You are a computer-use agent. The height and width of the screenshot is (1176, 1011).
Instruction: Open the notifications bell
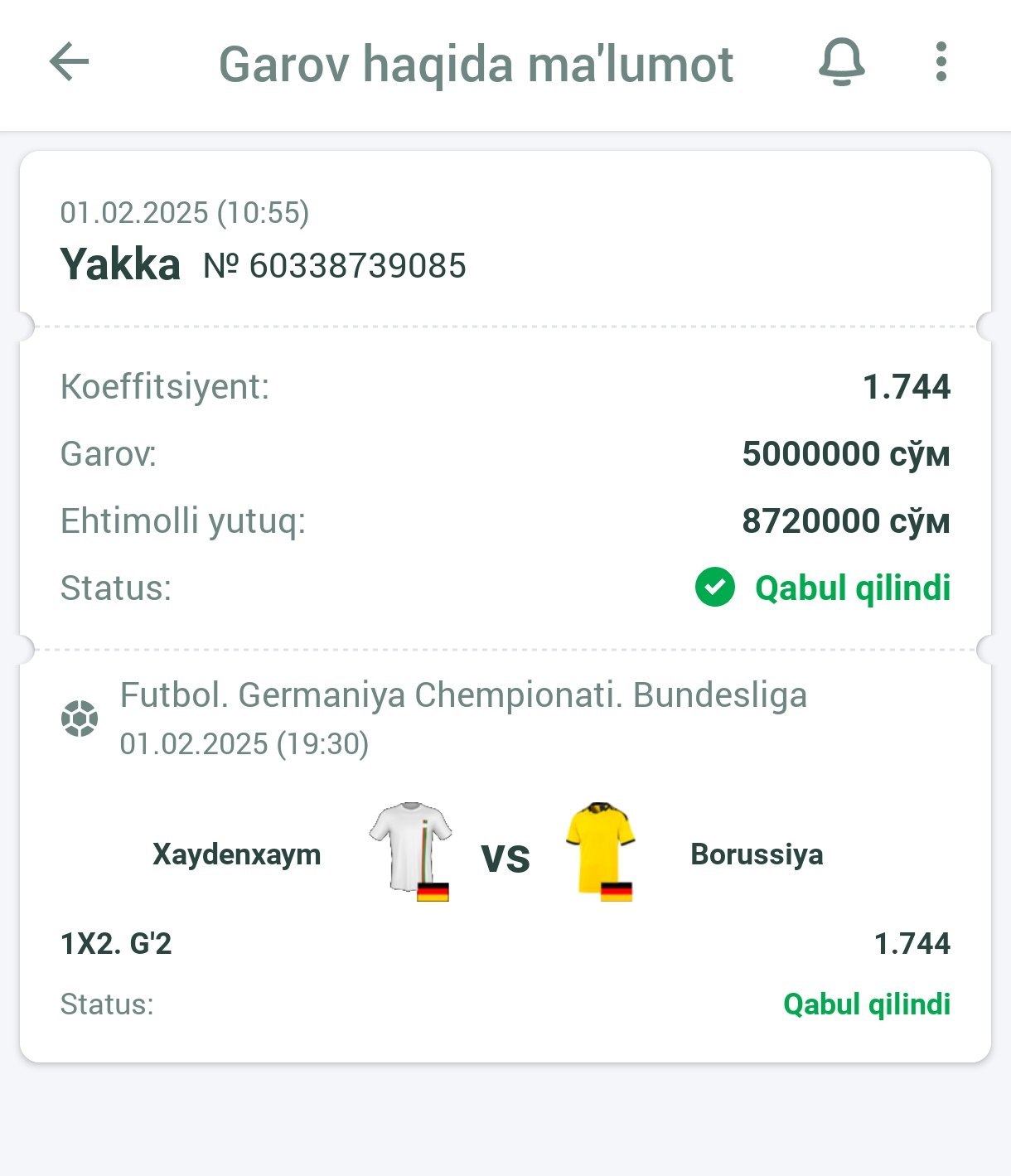(x=841, y=63)
